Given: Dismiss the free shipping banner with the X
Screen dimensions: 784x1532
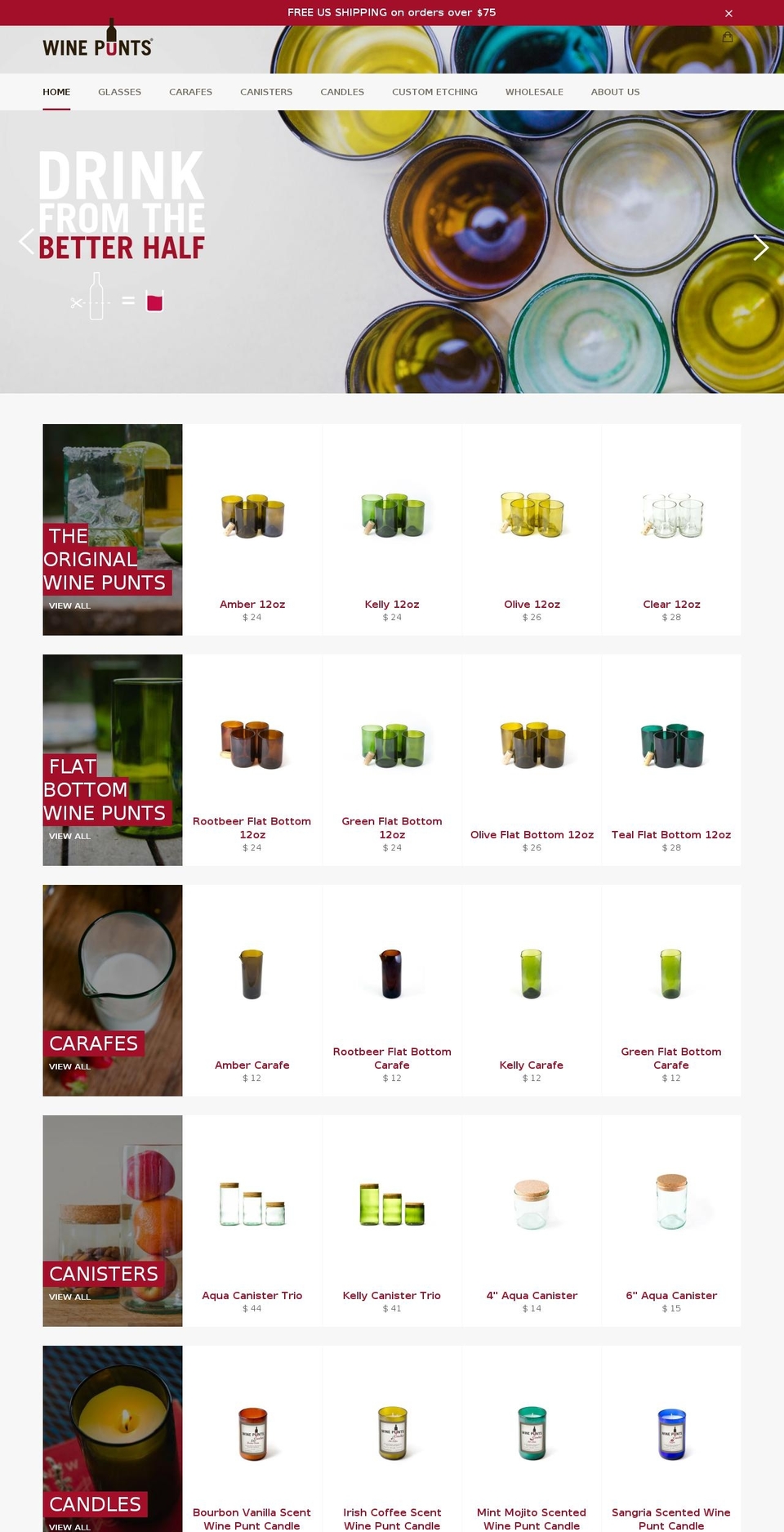Looking at the screenshot, I should click(728, 13).
